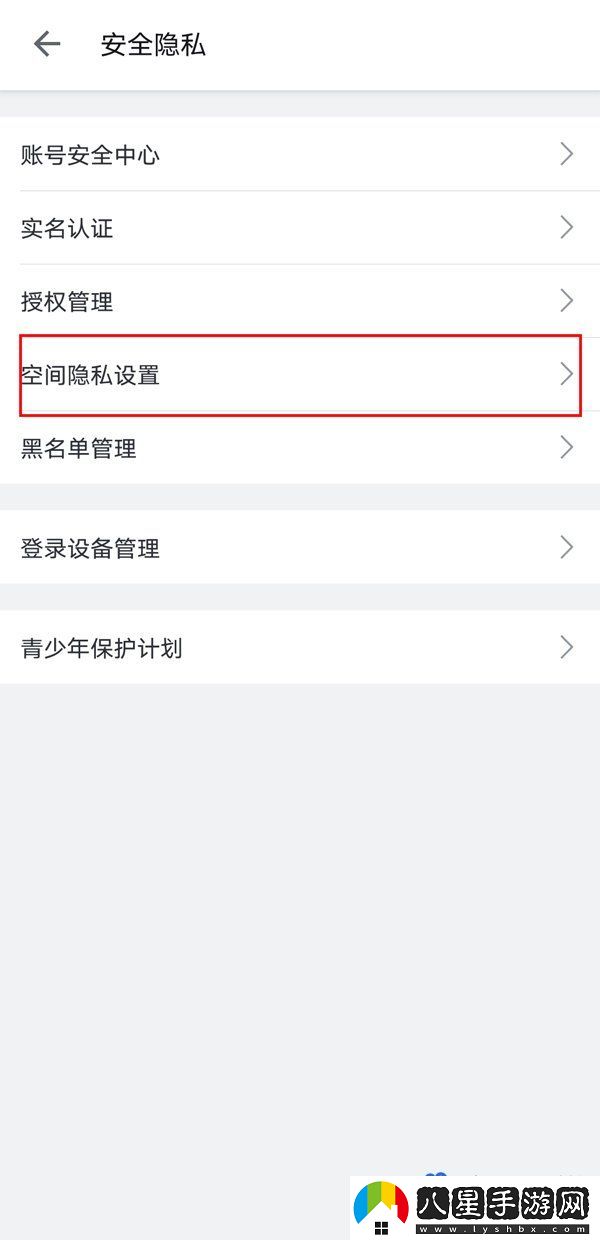Open 青少年保护计划
The width and height of the screenshot is (600, 1240).
(x=300, y=647)
